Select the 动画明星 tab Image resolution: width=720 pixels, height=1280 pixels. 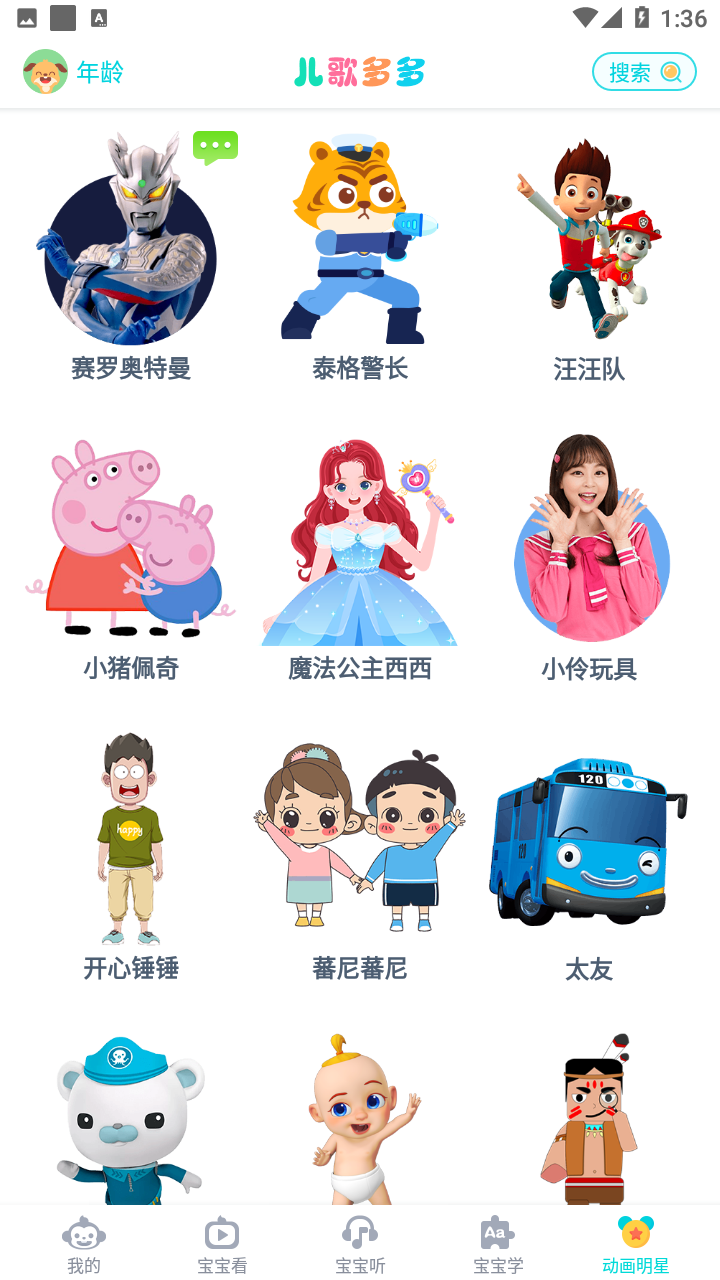click(636, 1243)
